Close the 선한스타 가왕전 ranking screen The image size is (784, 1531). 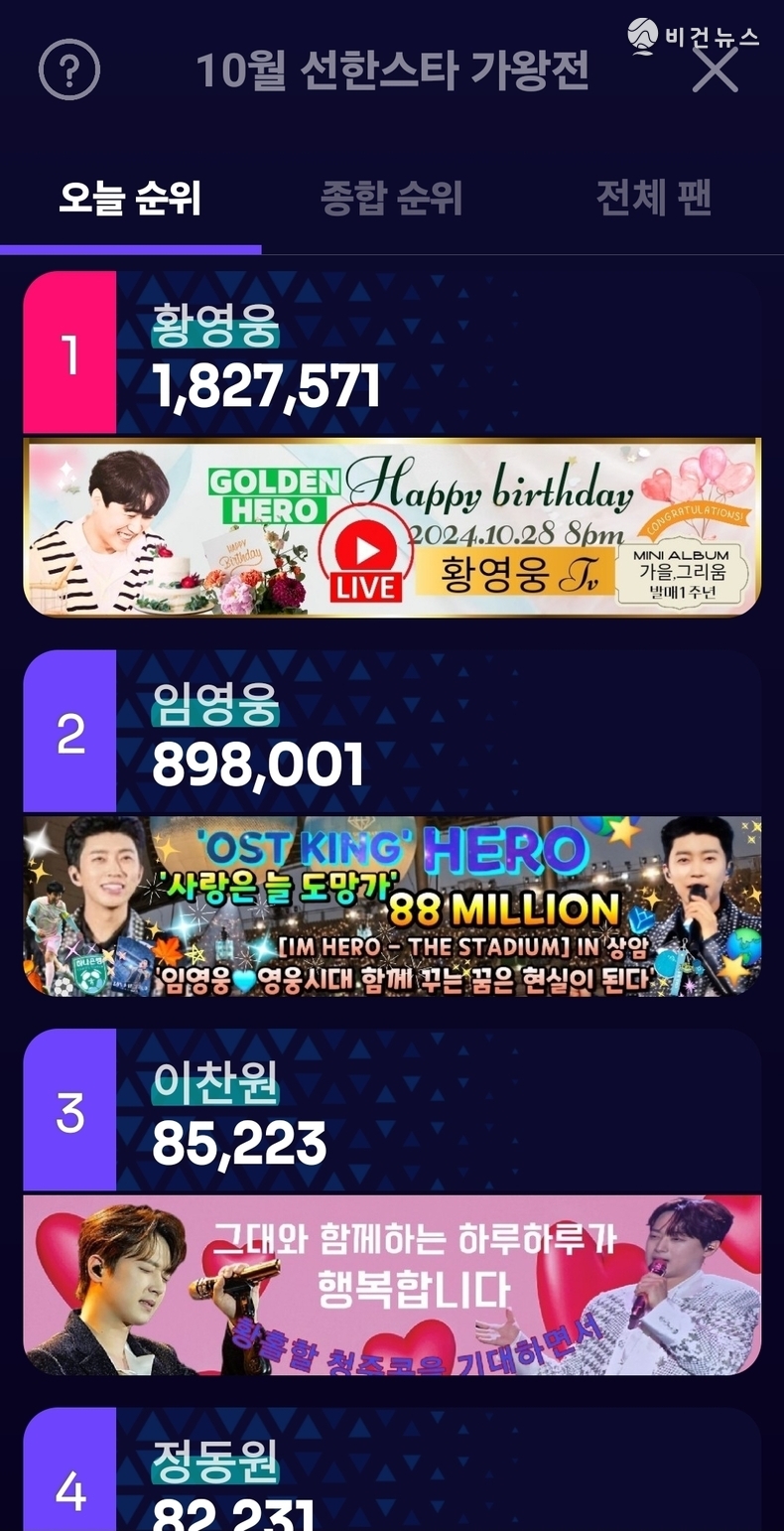tap(716, 70)
